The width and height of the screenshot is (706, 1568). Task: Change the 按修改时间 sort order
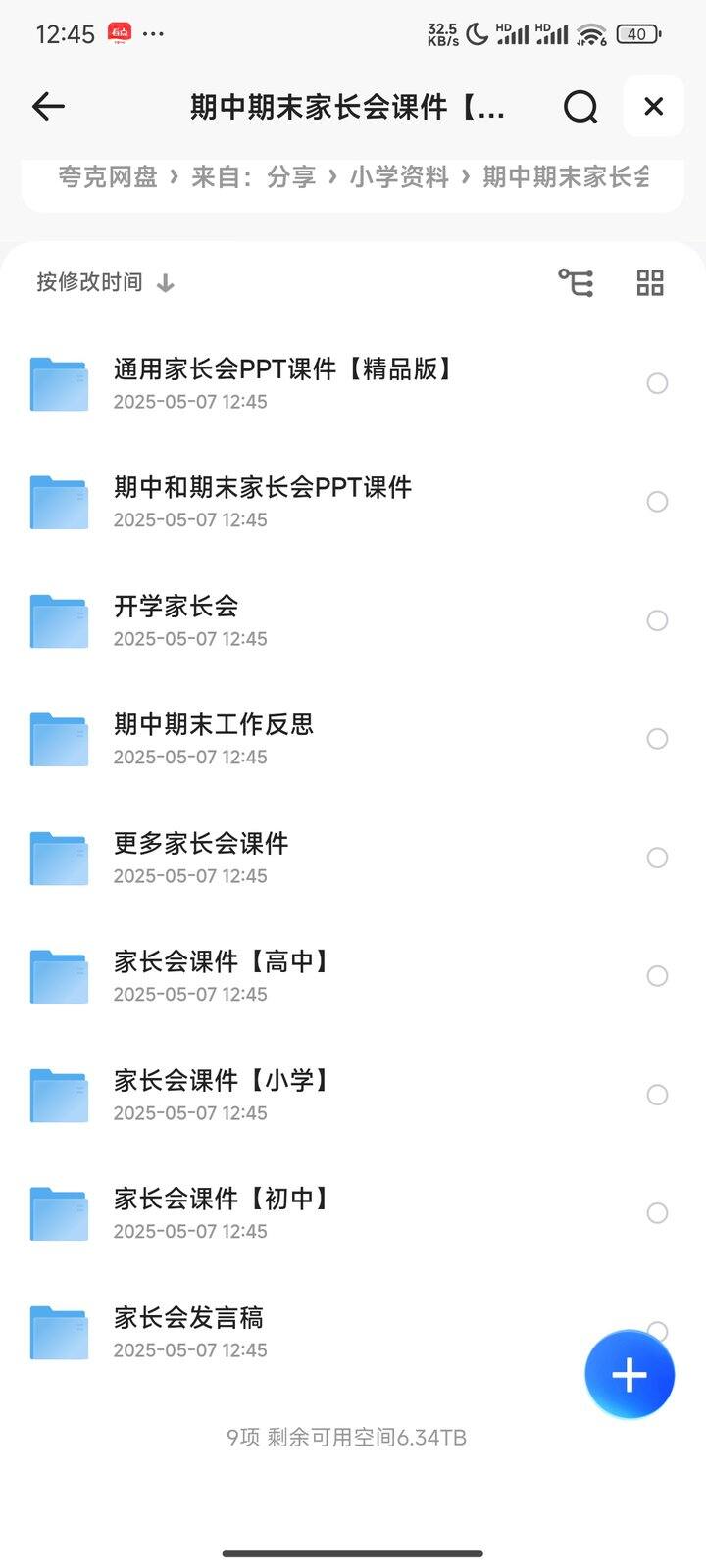[105, 282]
